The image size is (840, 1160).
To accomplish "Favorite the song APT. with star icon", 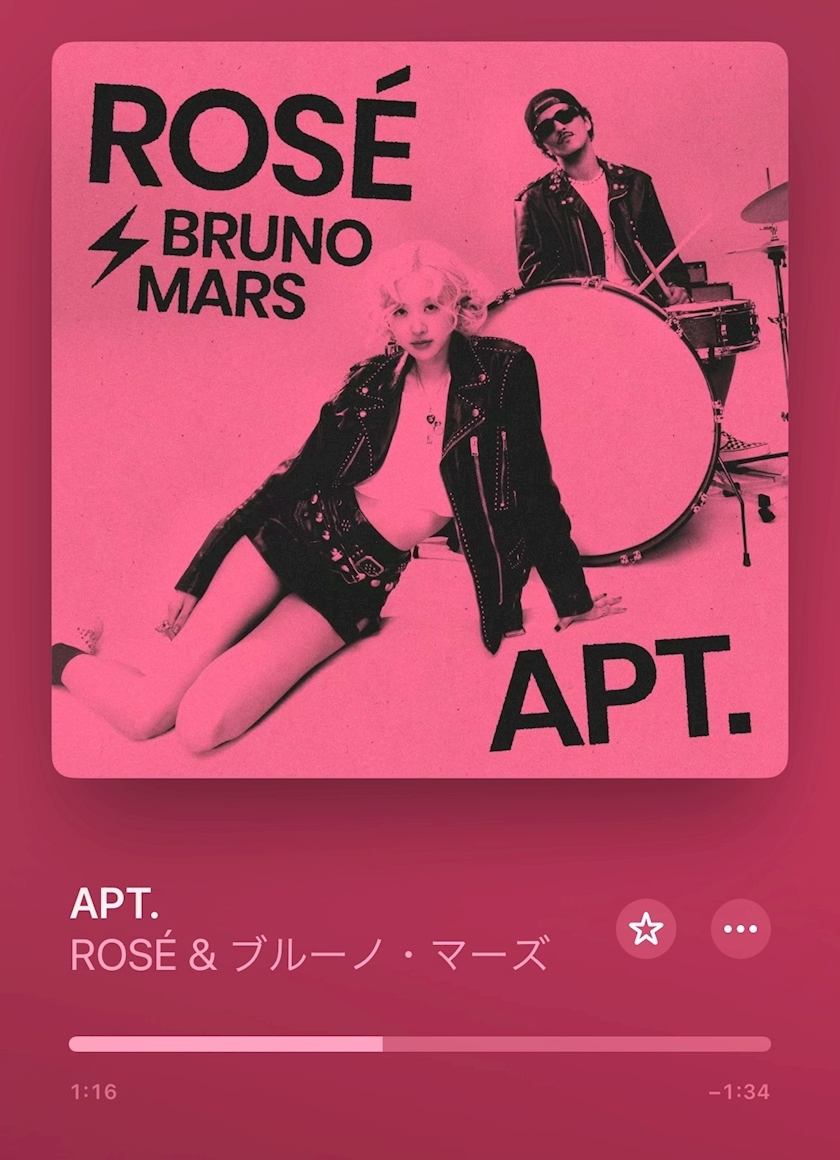I will (646, 929).
